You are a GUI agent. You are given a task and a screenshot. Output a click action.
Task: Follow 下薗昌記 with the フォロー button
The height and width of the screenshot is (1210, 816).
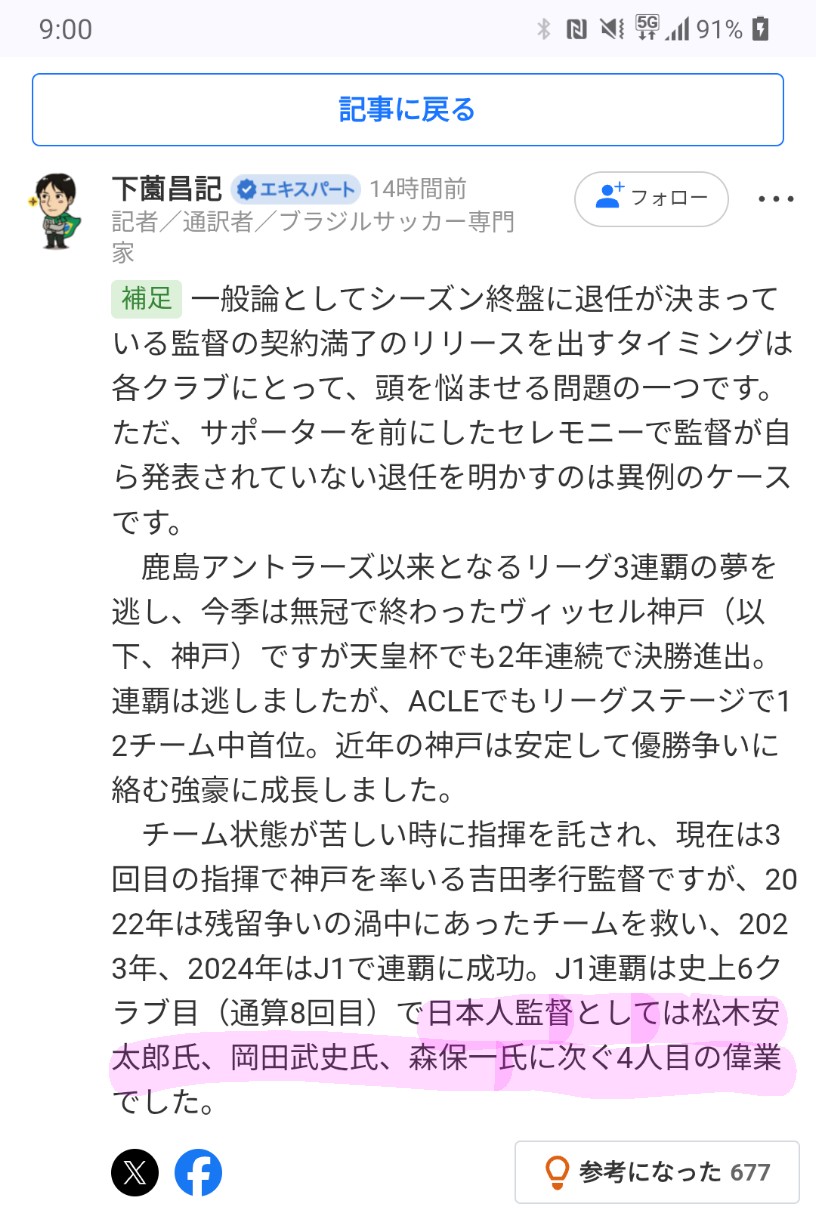651,198
